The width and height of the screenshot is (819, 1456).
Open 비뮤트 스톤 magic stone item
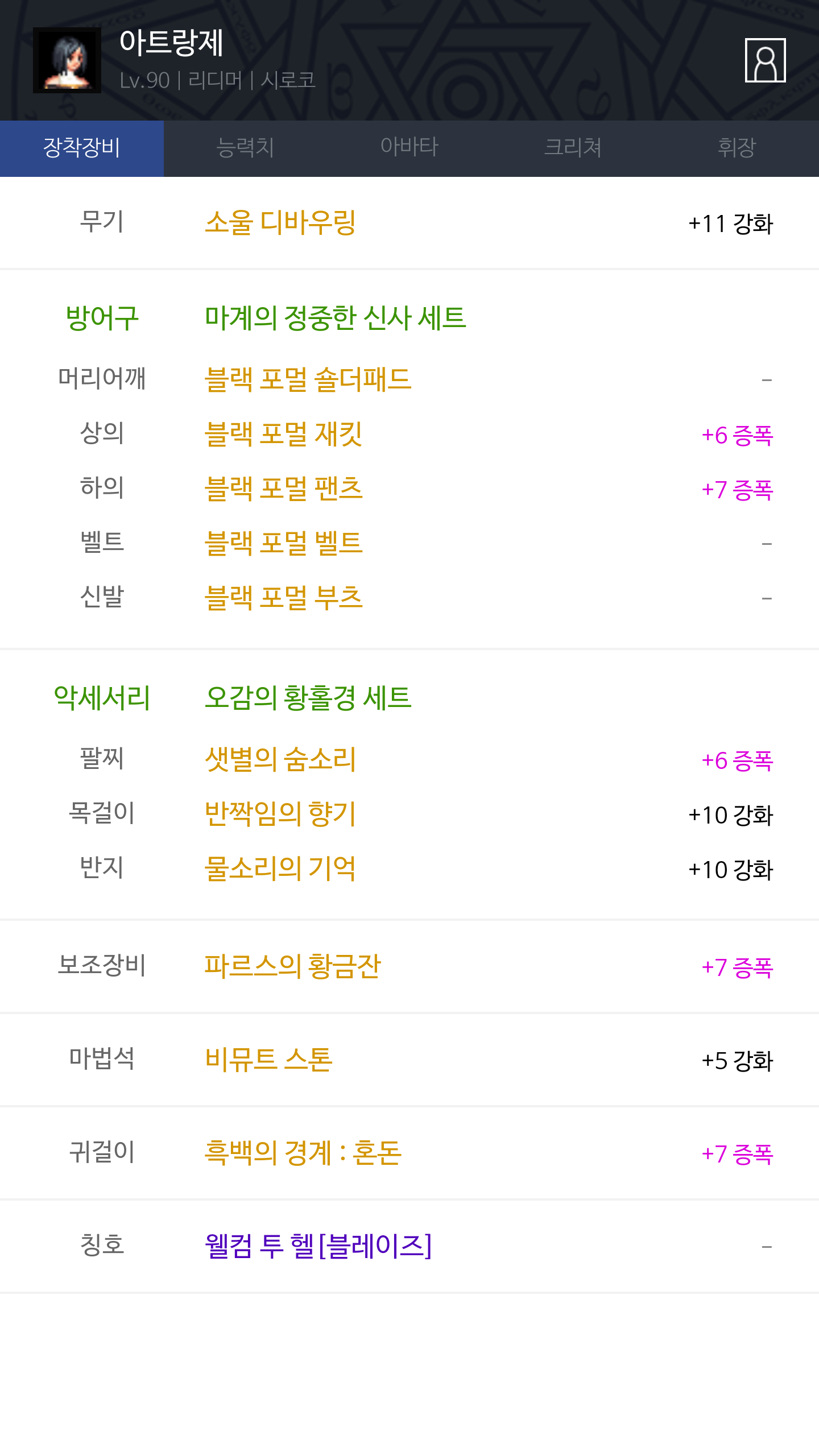coord(268,1060)
